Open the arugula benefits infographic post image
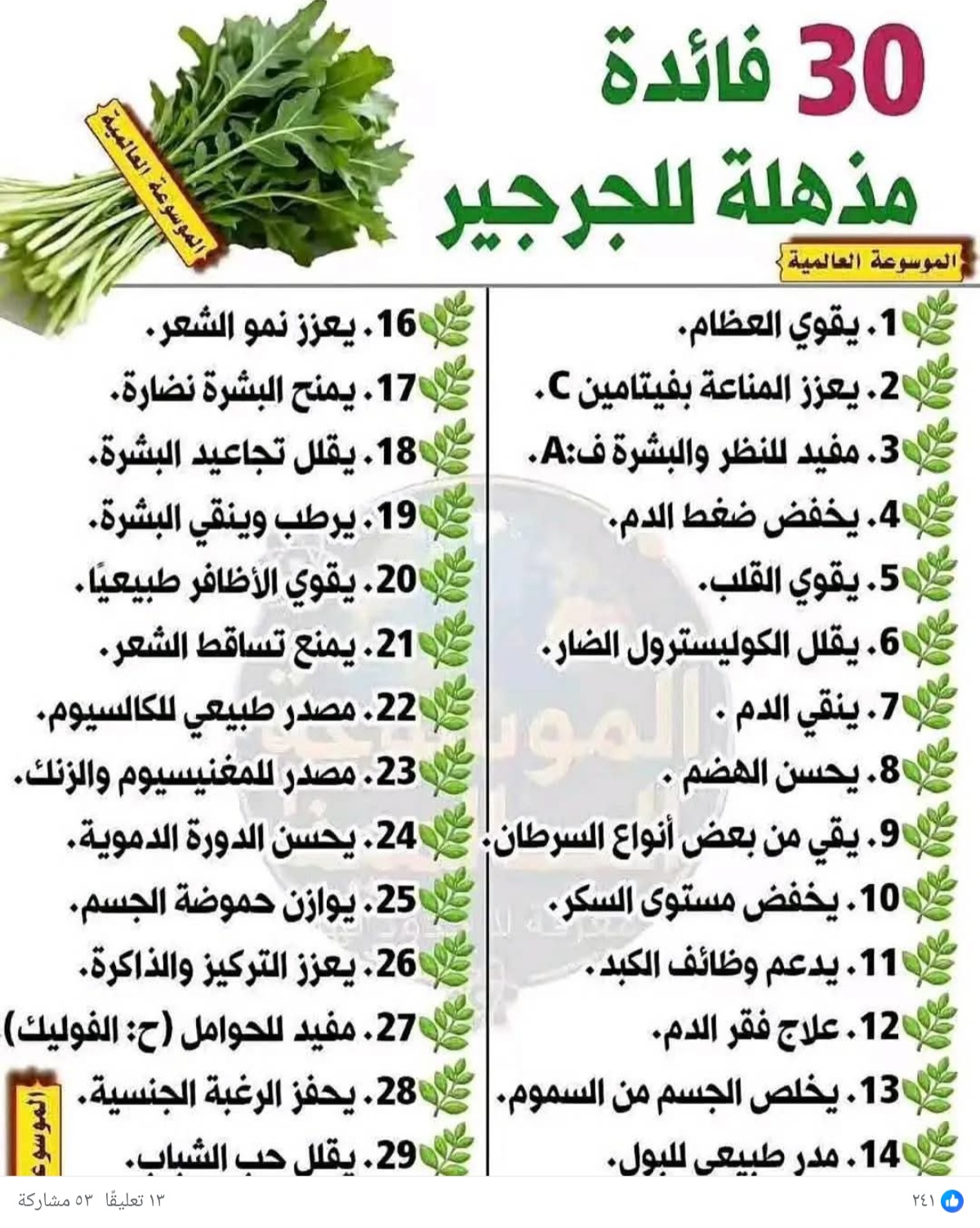The image size is (980, 1228). [x=490, y=588]
